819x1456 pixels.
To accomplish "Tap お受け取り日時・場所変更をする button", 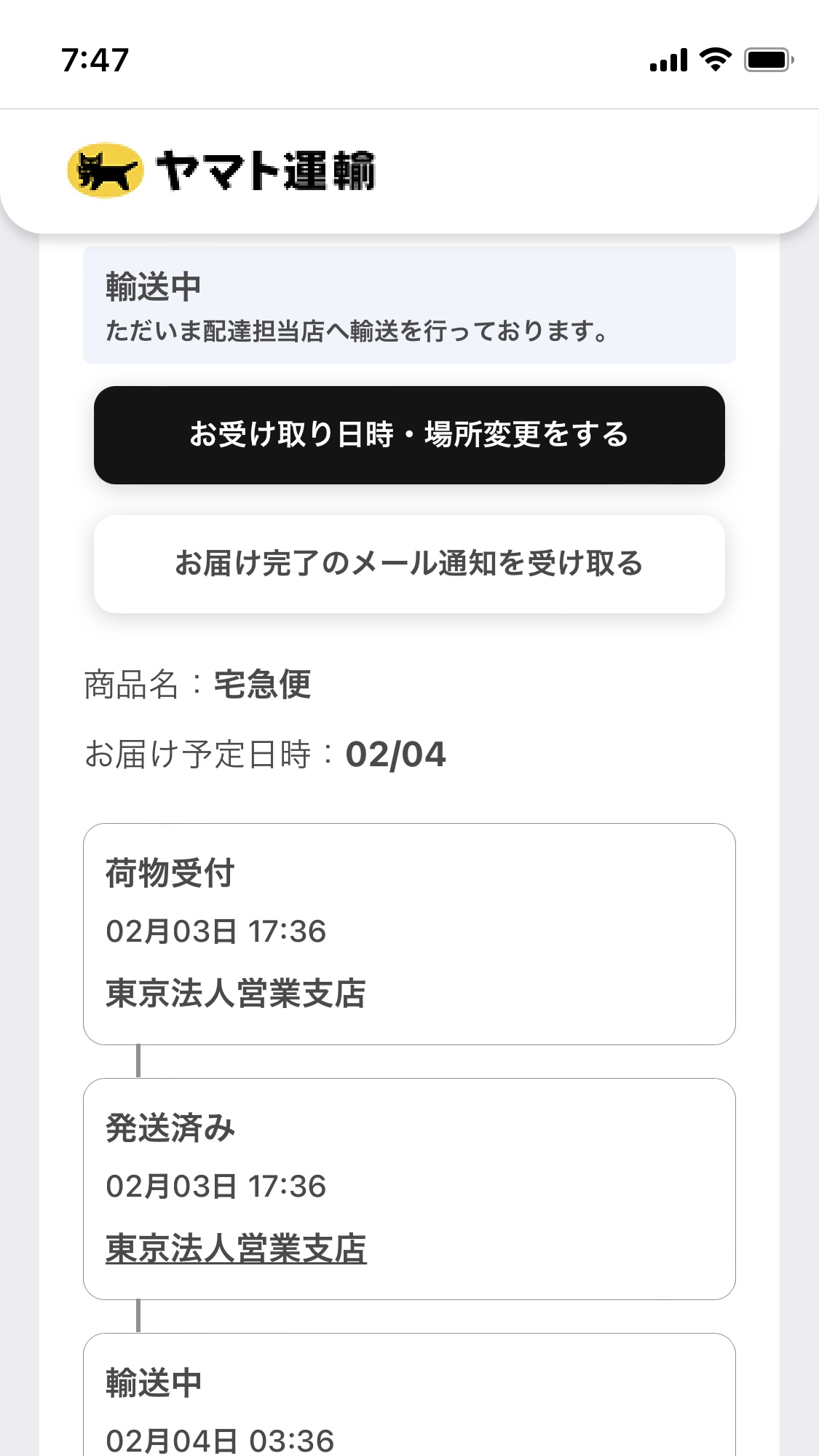I will [x=409, y=435].
